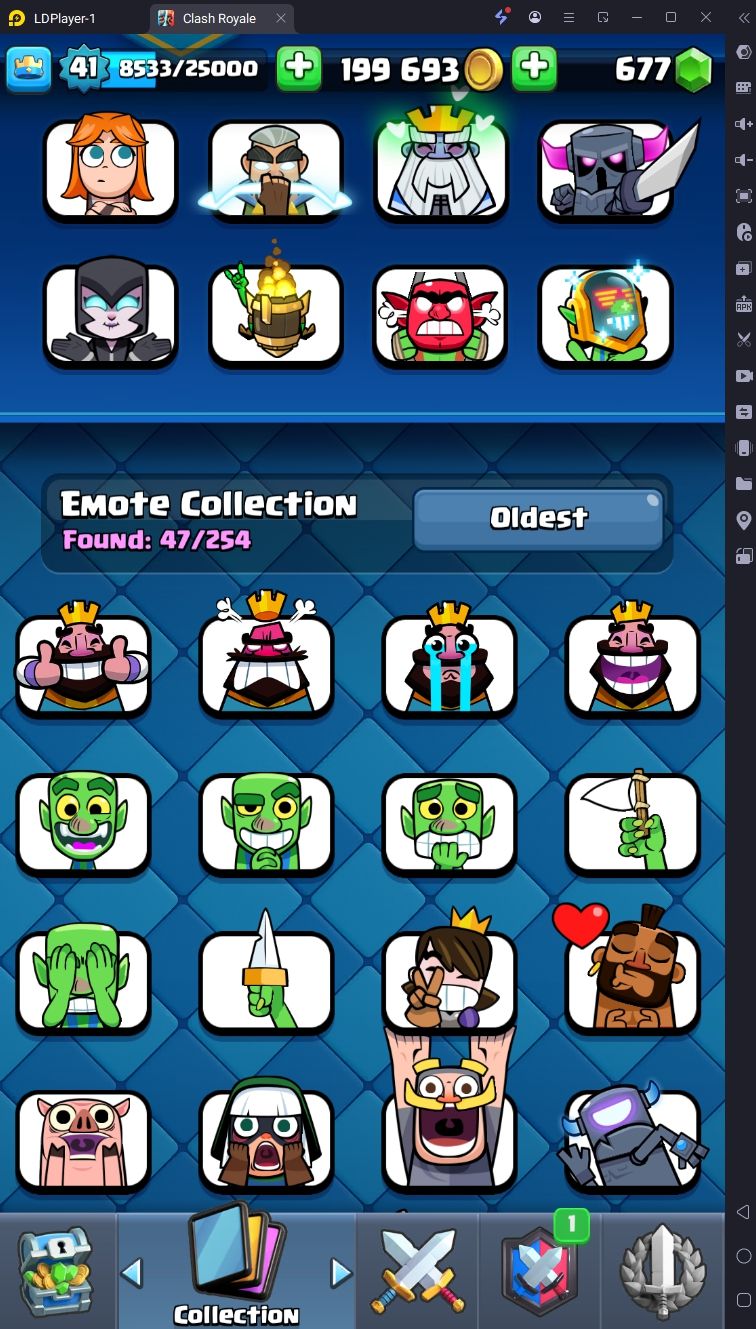The height and width of the screenshot is (1329, 756).
Task: Select the Valkyrie emote in deck
Action: [110, 170]
